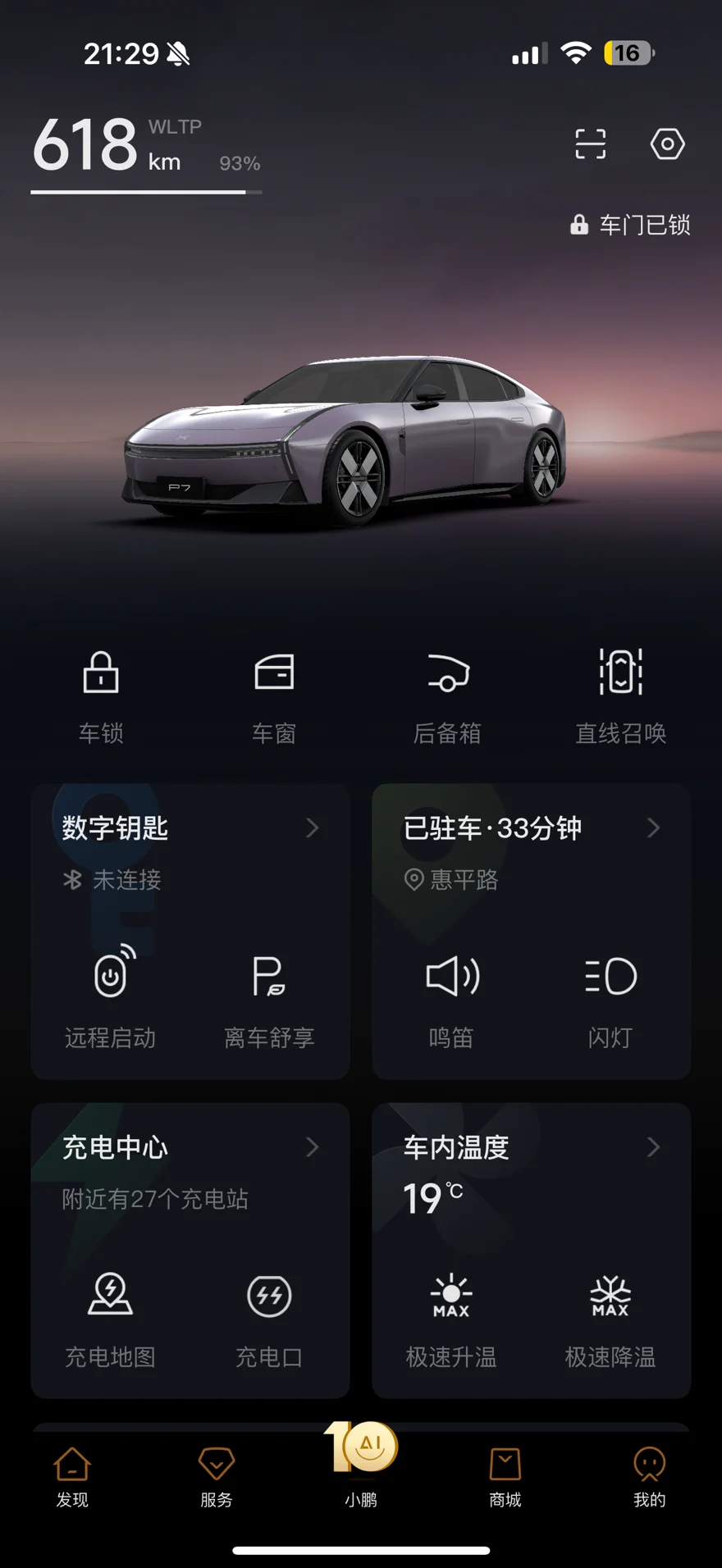Open the 充电中心 charging center card
This screenshot has height=1568, width=722.
pyautogui.click(x=190, y=1148)
